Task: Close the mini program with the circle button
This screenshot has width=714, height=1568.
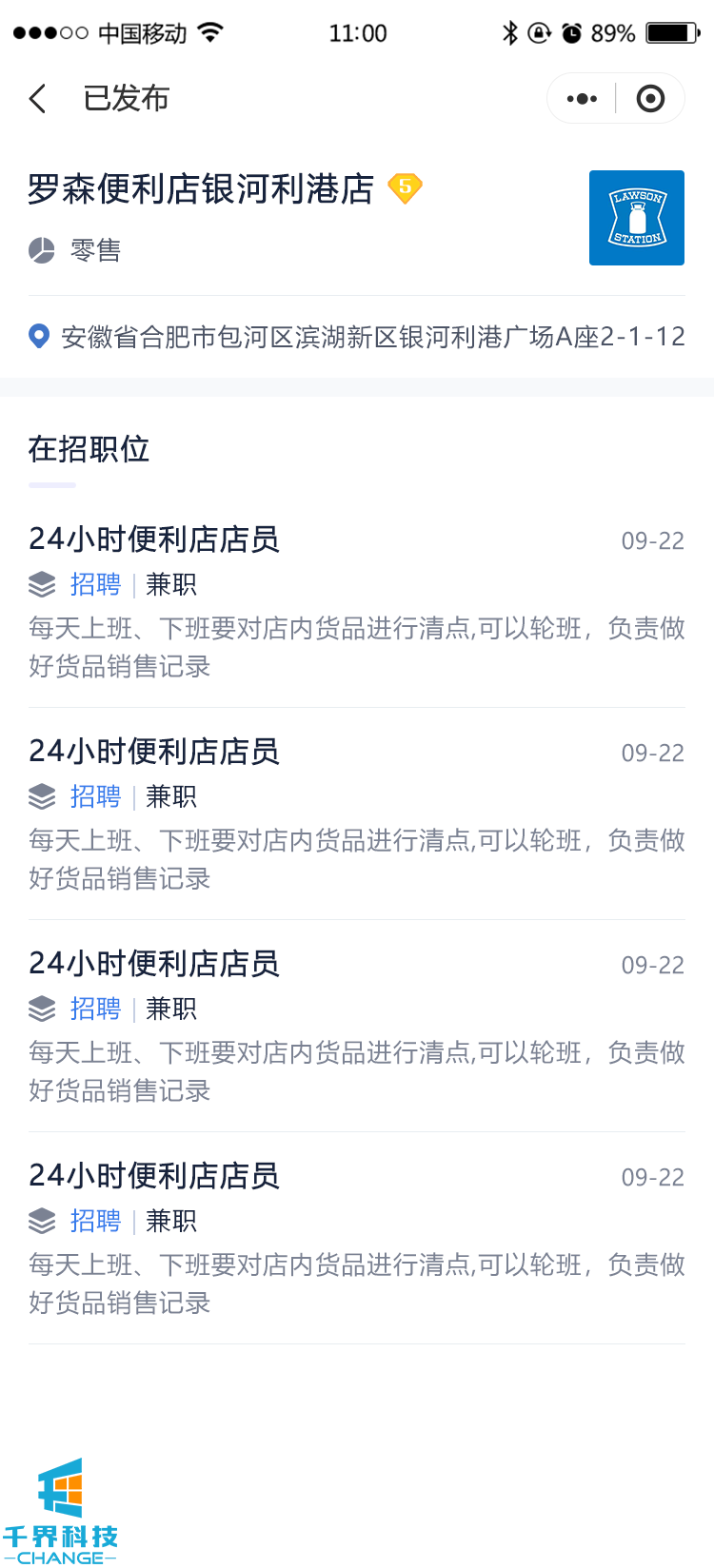Action: (x=650, y=99)
